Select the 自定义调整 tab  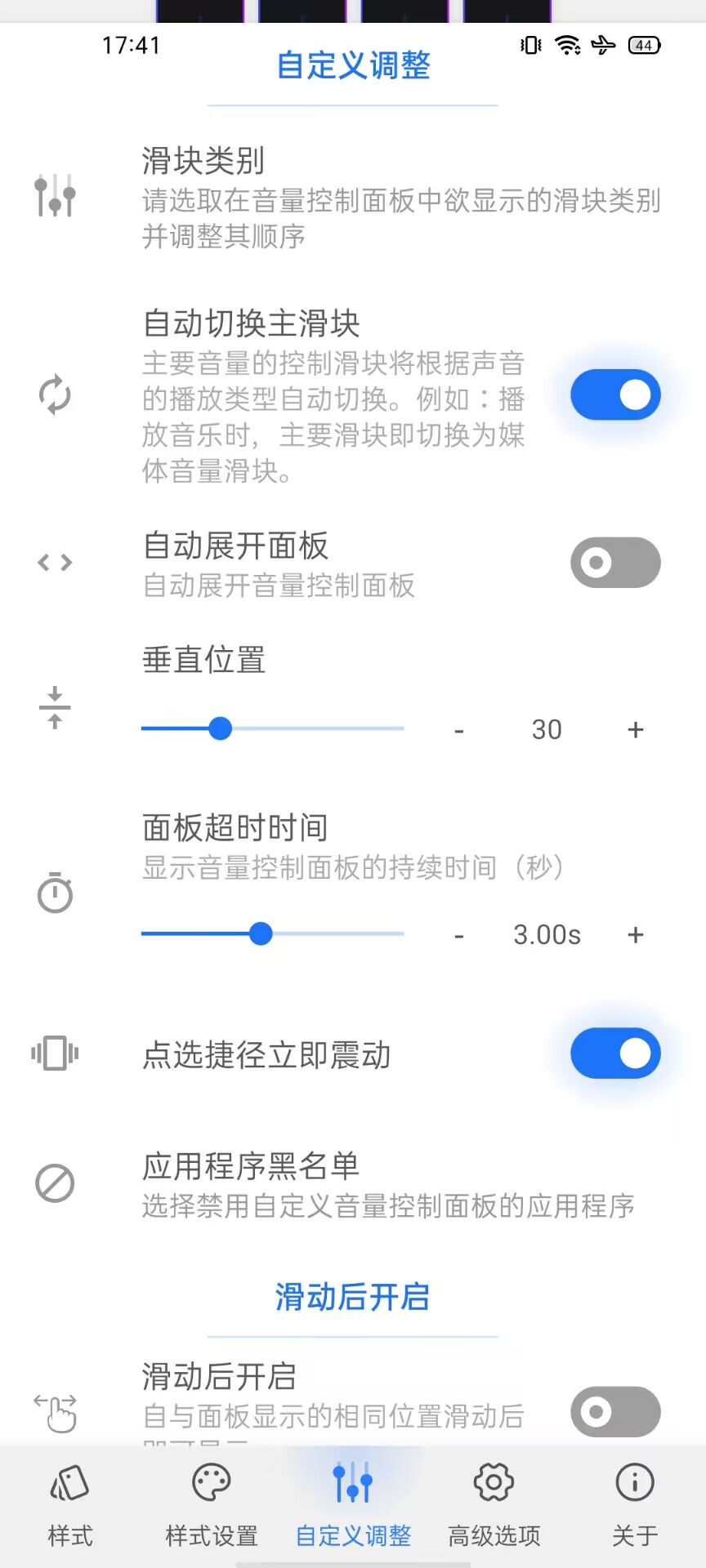[353, 1505]
